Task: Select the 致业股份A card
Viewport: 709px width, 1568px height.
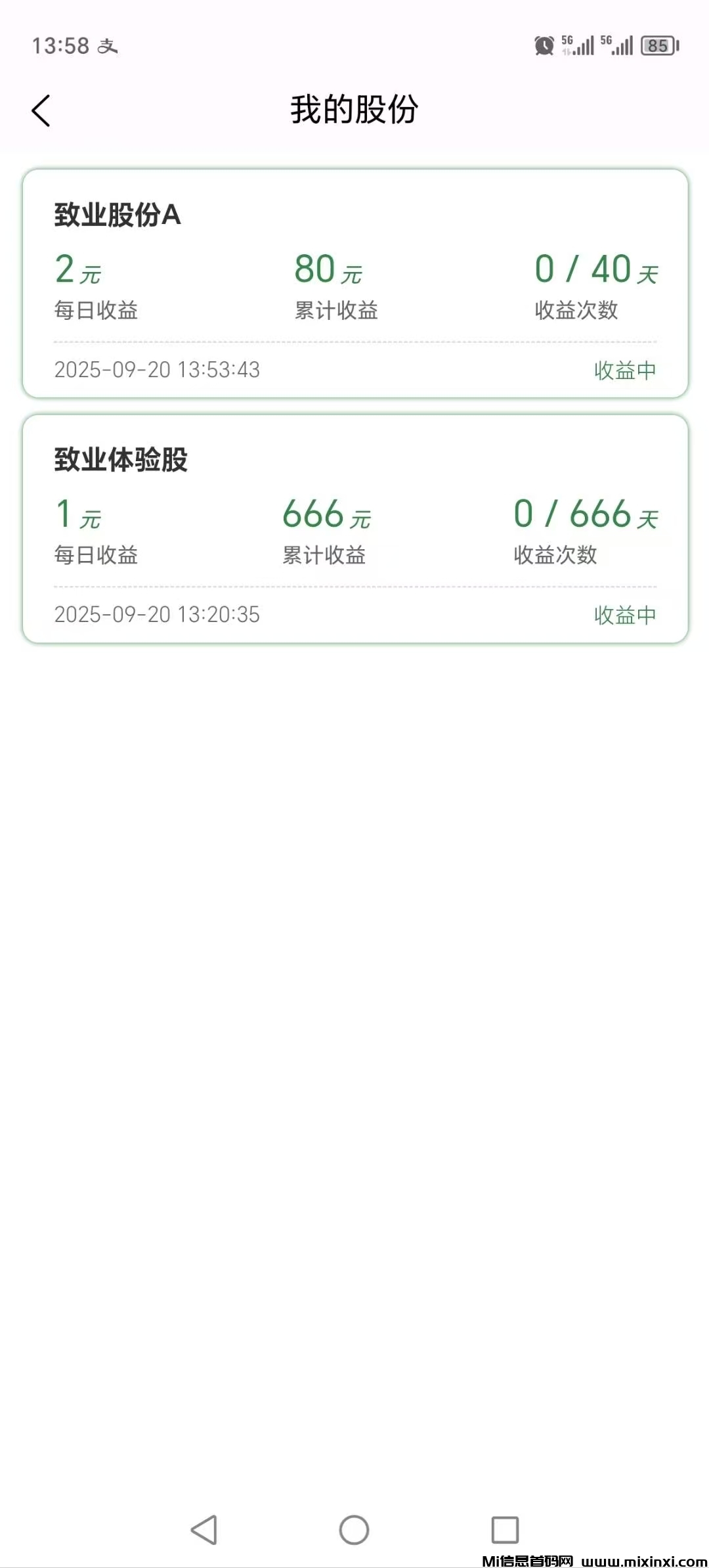Action: pyautogui.click(x=354, y=282)
